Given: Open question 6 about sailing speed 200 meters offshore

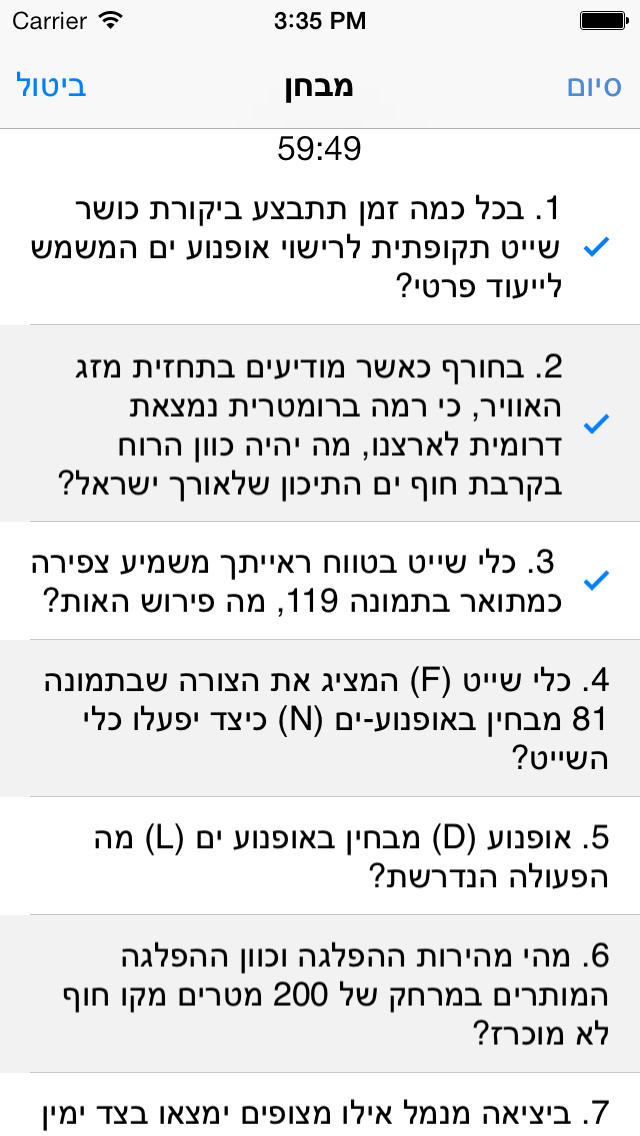Looking at the screenshot, I should click(x=320, y=993).
